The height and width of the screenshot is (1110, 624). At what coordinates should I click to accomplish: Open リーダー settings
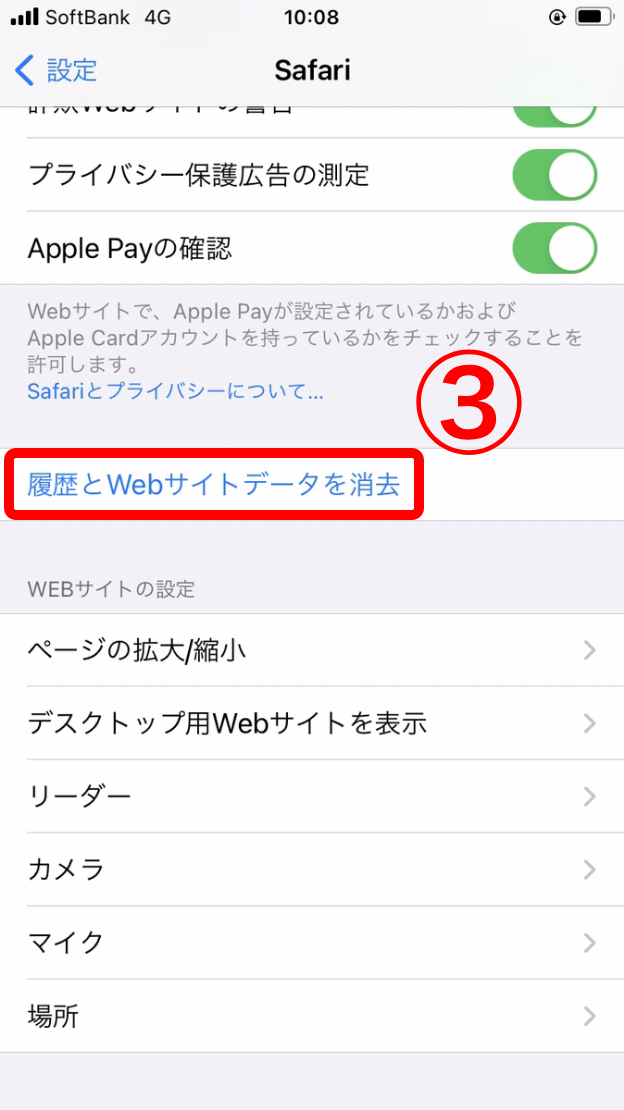pos(311,797)
